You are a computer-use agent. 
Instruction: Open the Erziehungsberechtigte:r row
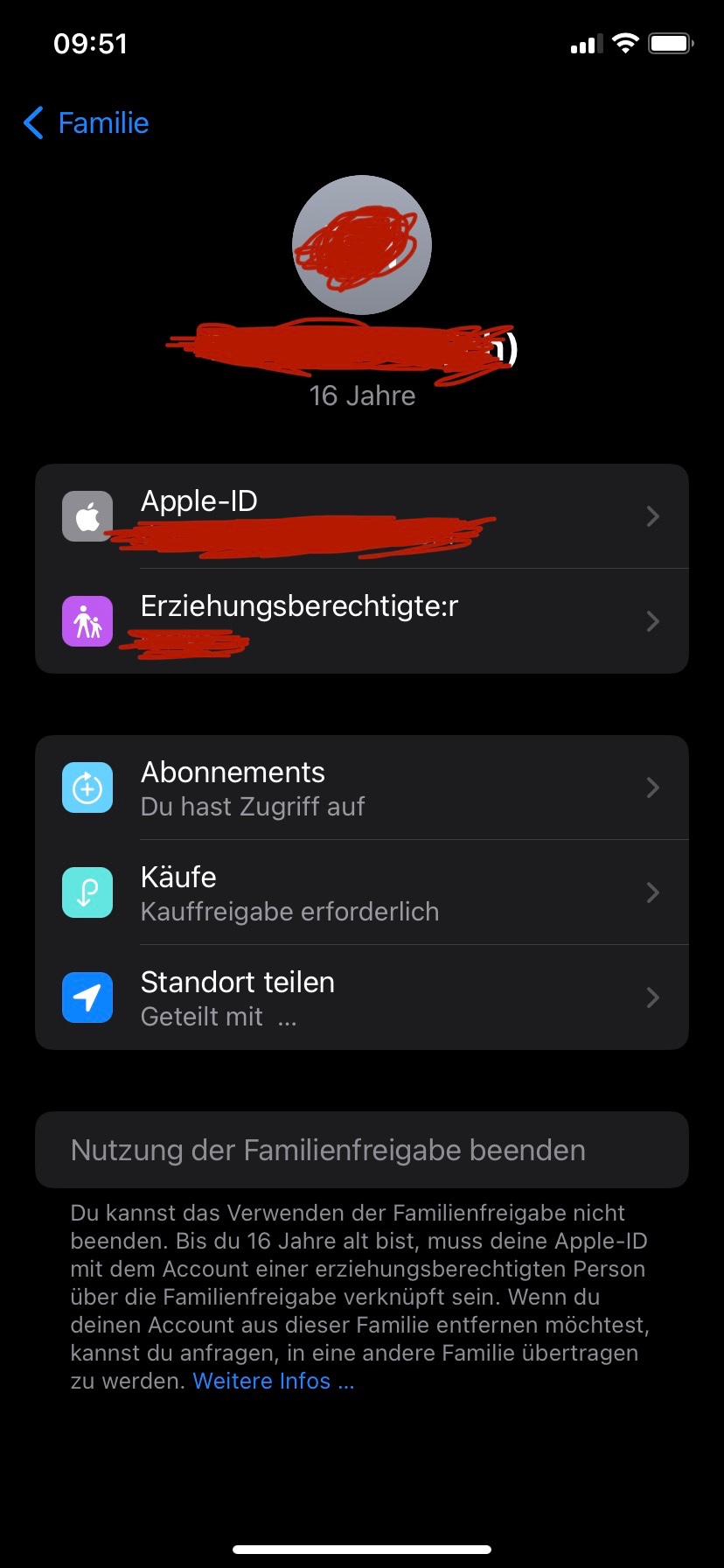(x=362, y=621)
